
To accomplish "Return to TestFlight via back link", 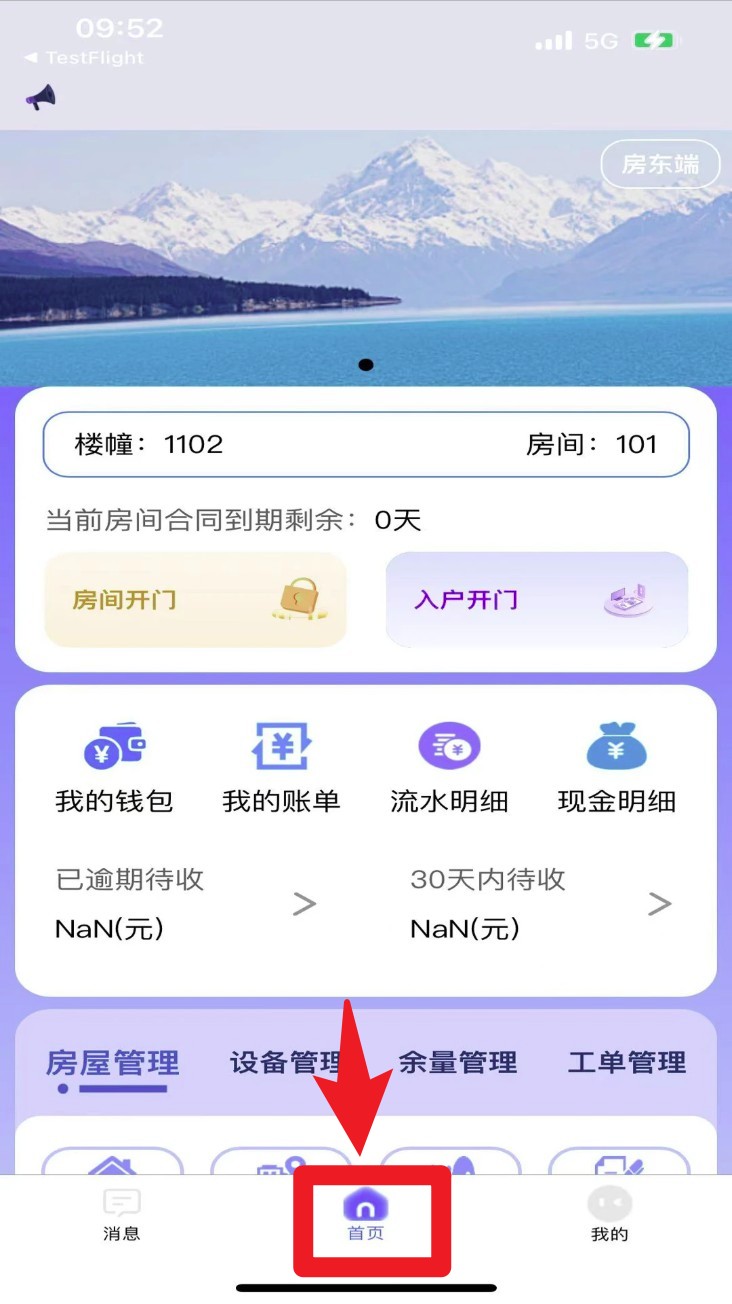I will click(x=84, y=58).
